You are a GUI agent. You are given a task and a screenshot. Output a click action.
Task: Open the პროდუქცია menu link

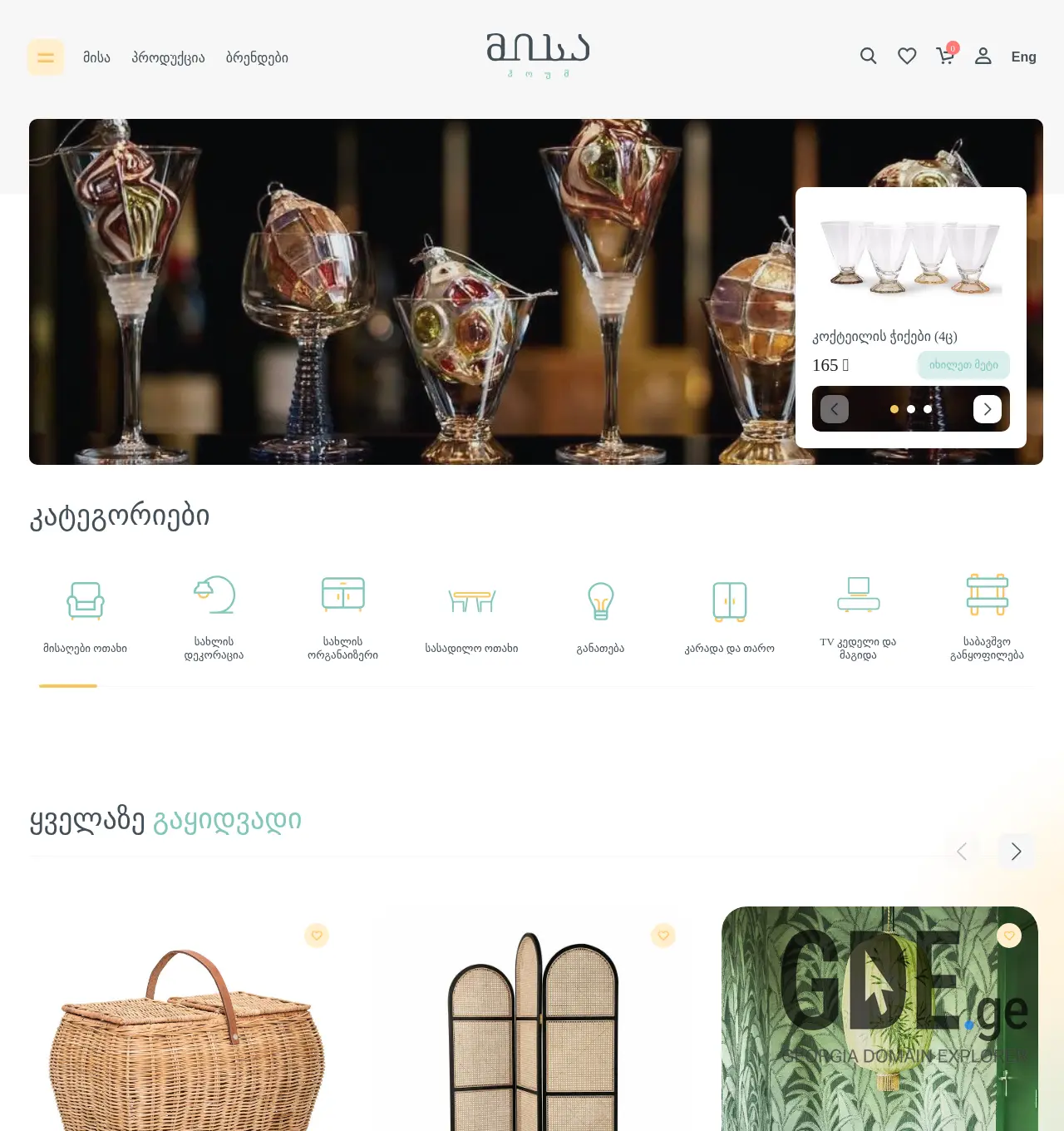point(168,57)
